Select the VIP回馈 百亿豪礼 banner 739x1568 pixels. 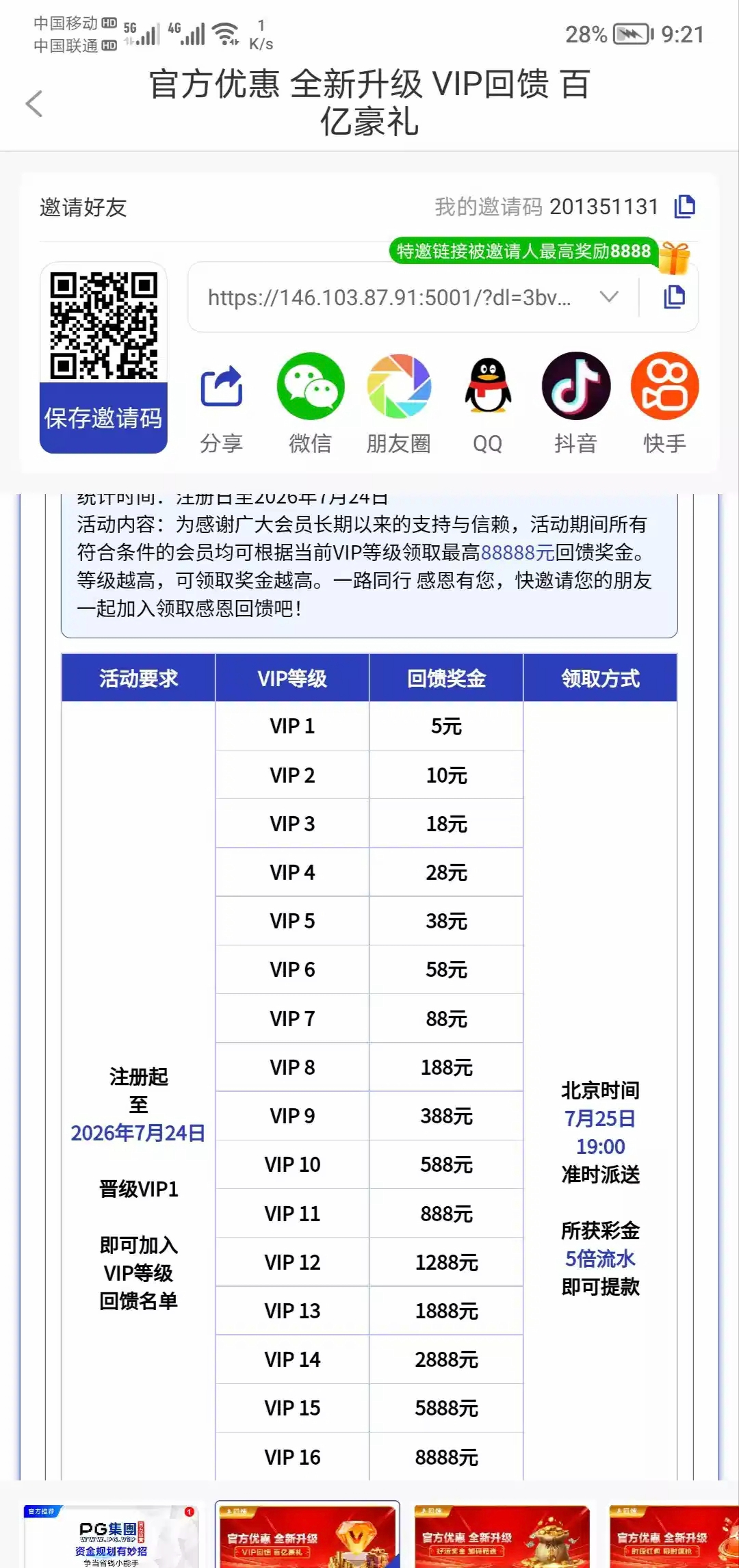[307, 1535]
